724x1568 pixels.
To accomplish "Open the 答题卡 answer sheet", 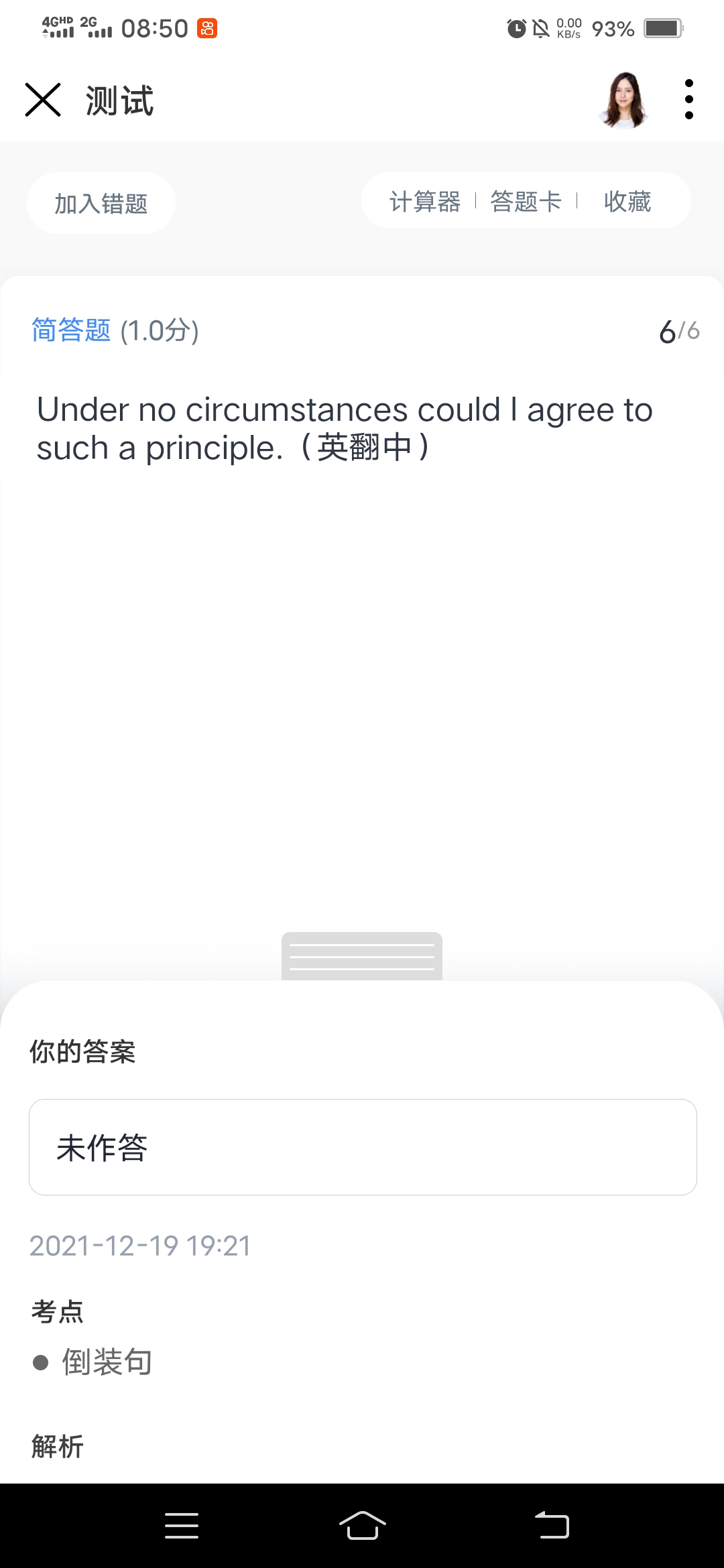I will tap(526, 202).
